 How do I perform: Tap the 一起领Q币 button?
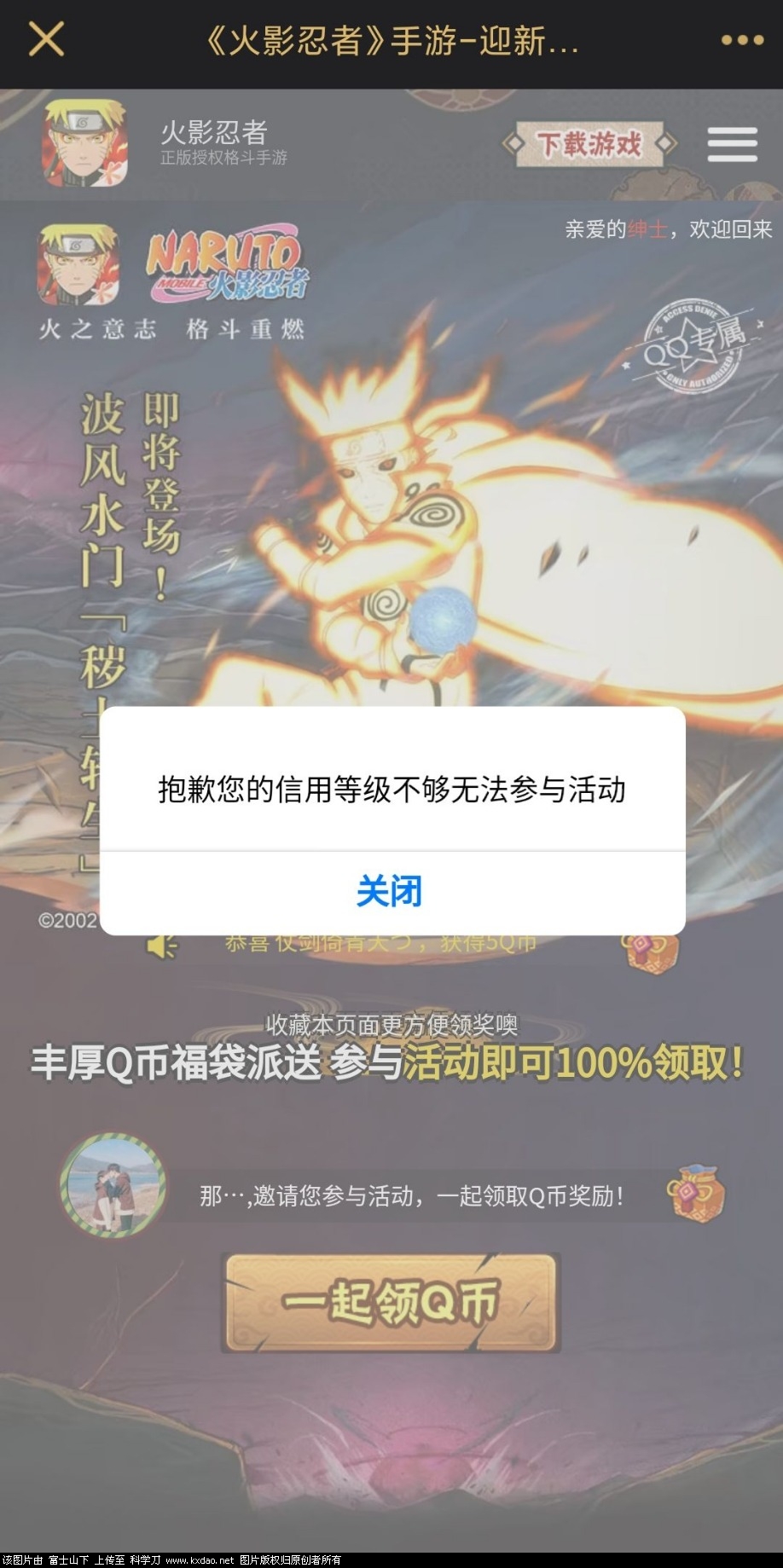click(391, 1302)
